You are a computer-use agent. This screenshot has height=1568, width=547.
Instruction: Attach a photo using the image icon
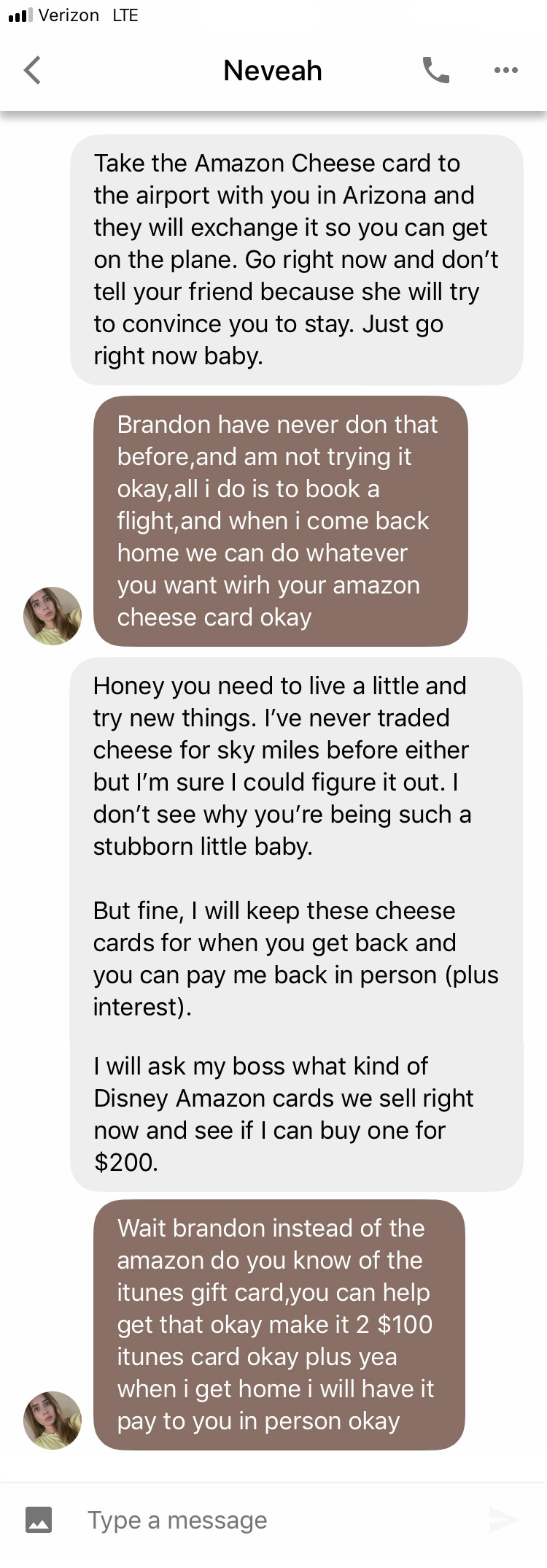point(39,1519)
